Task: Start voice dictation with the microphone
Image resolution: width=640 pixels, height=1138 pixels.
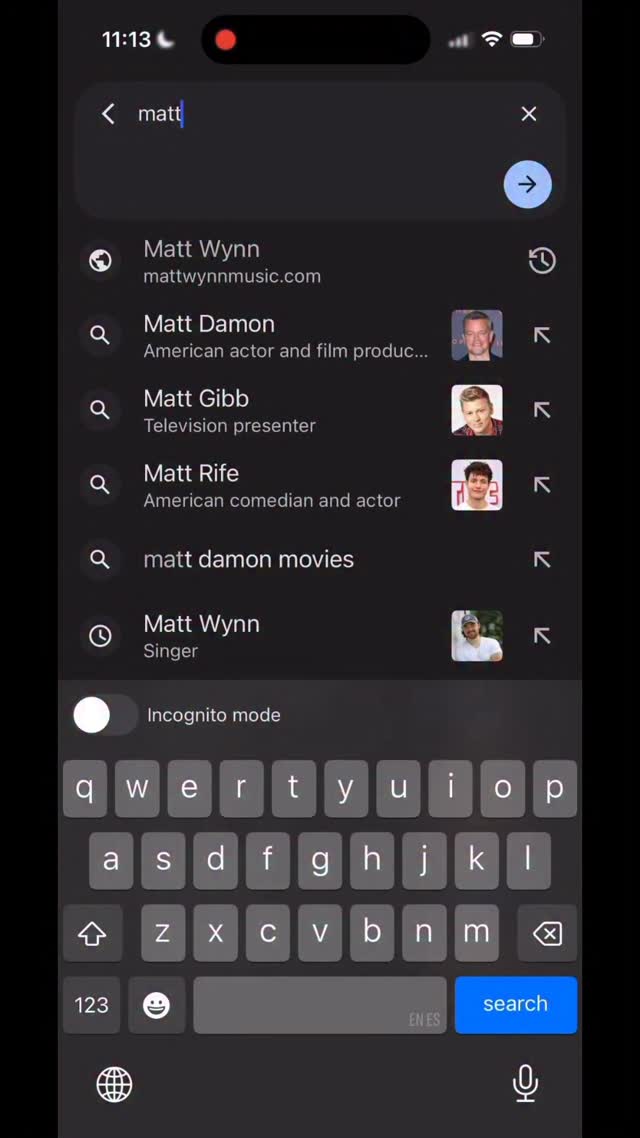Action: [525, 1084]
